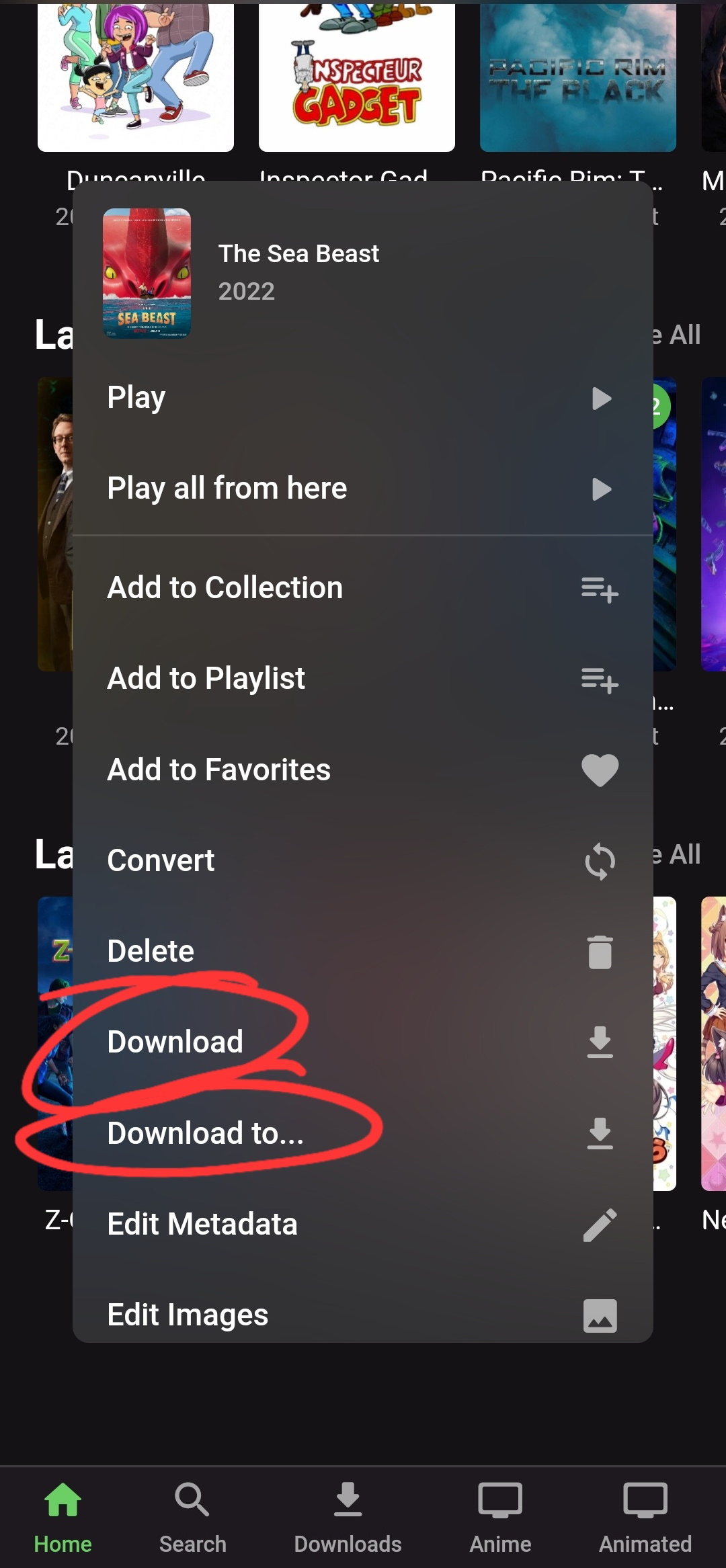The image size is (726, 1568).
Task: Select Add to Playlist option
Action: click(362, 679)
